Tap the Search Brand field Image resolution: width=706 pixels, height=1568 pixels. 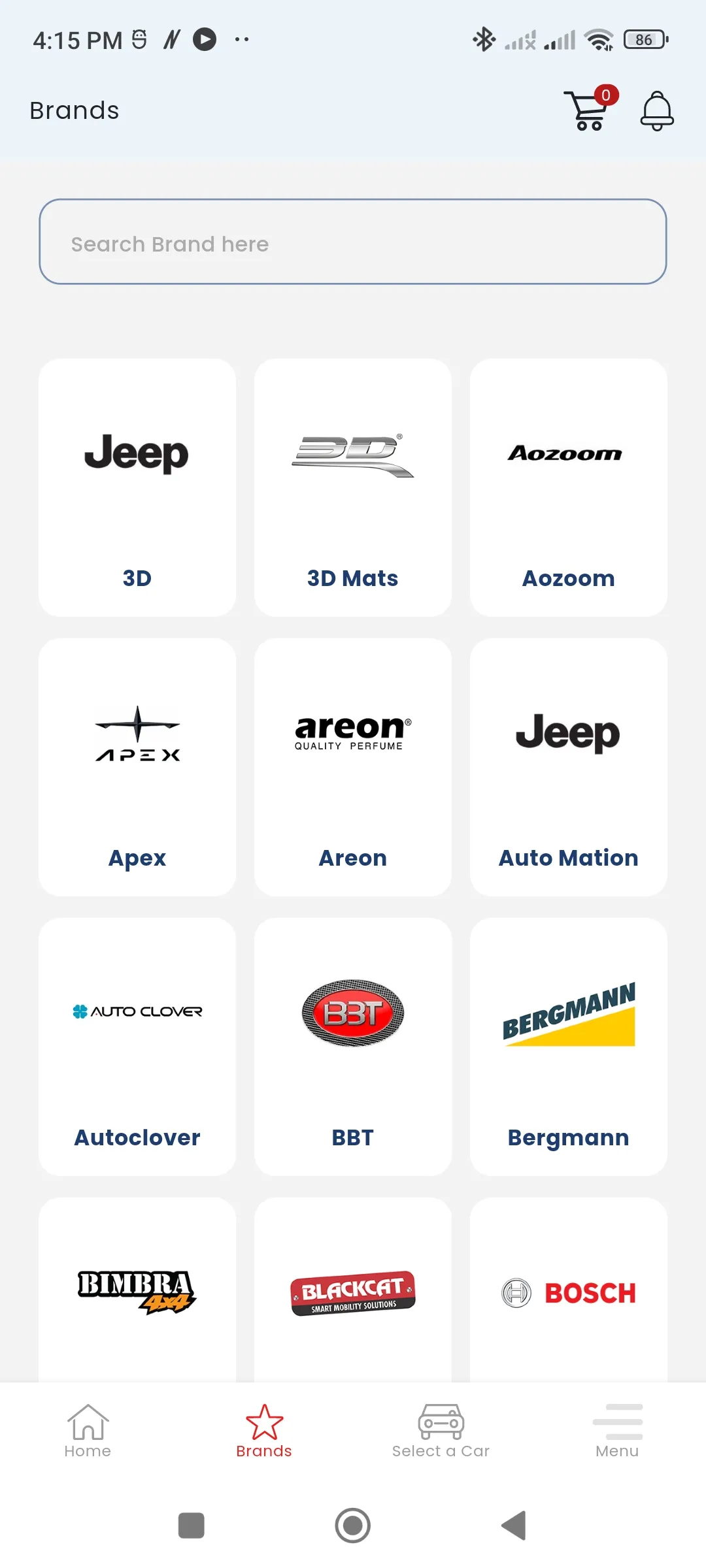353,242
